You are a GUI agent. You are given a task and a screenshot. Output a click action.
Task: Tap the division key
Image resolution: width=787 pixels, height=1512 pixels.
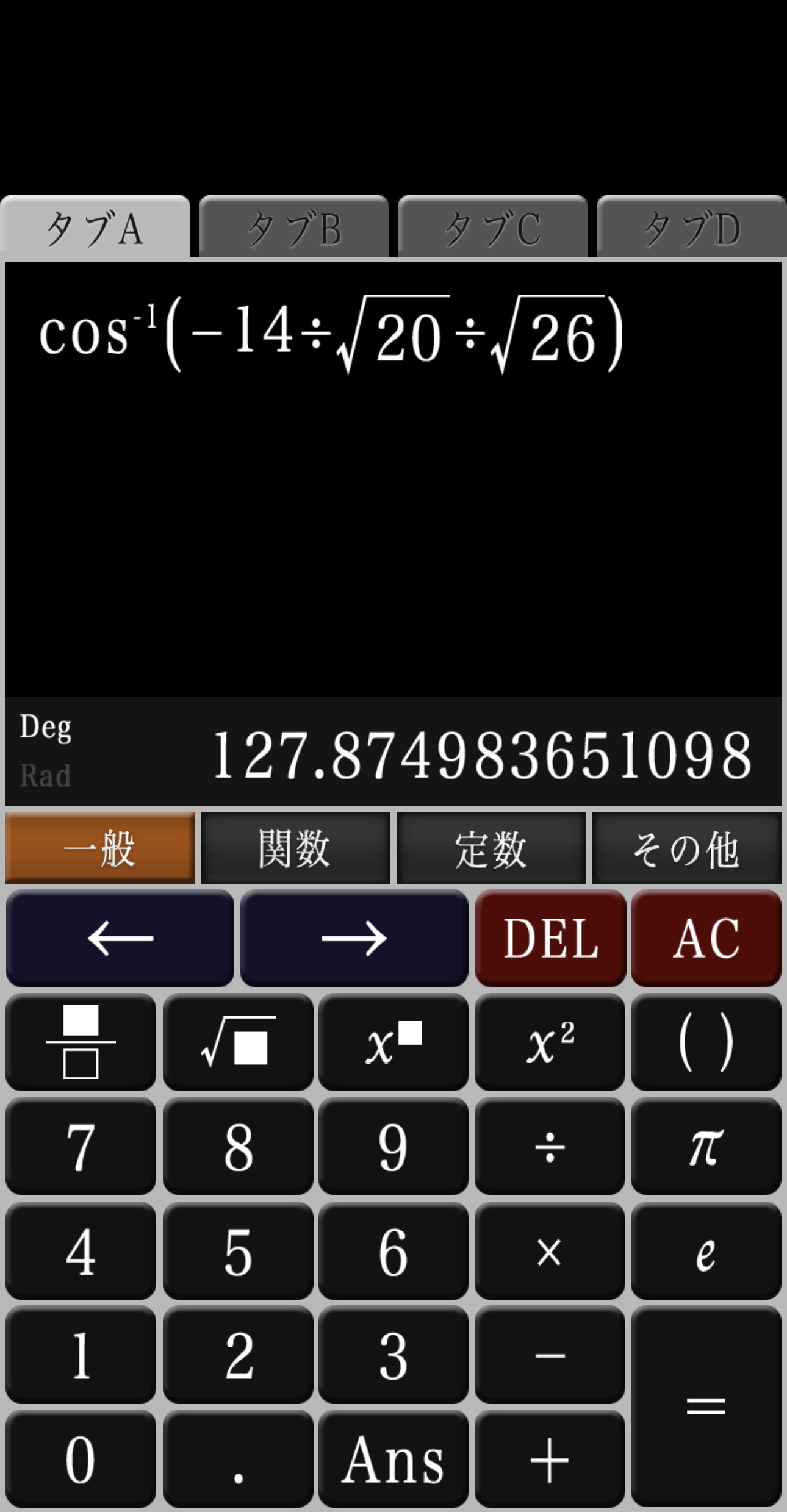coord(550,1147)
